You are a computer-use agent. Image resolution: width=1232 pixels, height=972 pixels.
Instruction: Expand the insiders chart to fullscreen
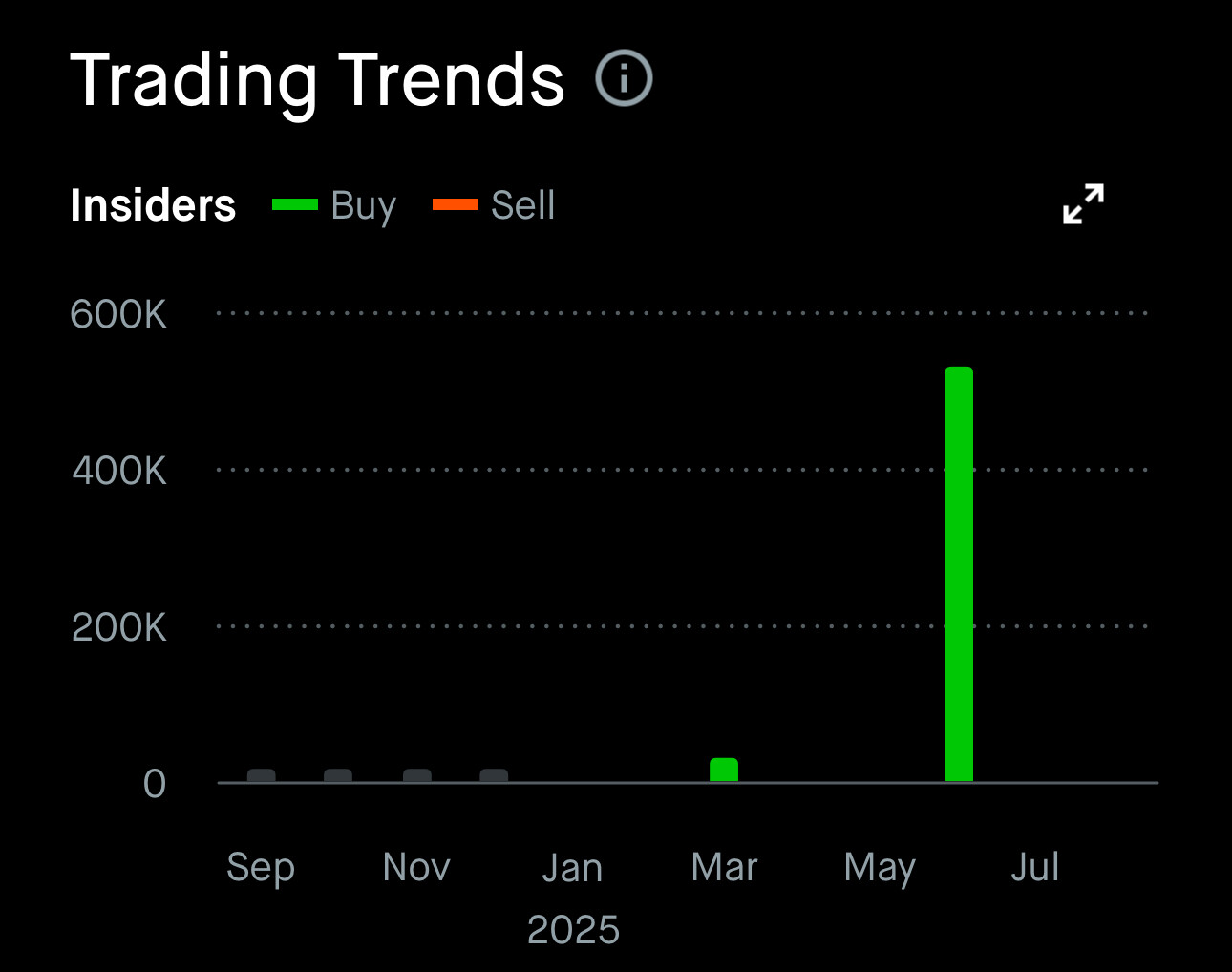(1083, 204)
